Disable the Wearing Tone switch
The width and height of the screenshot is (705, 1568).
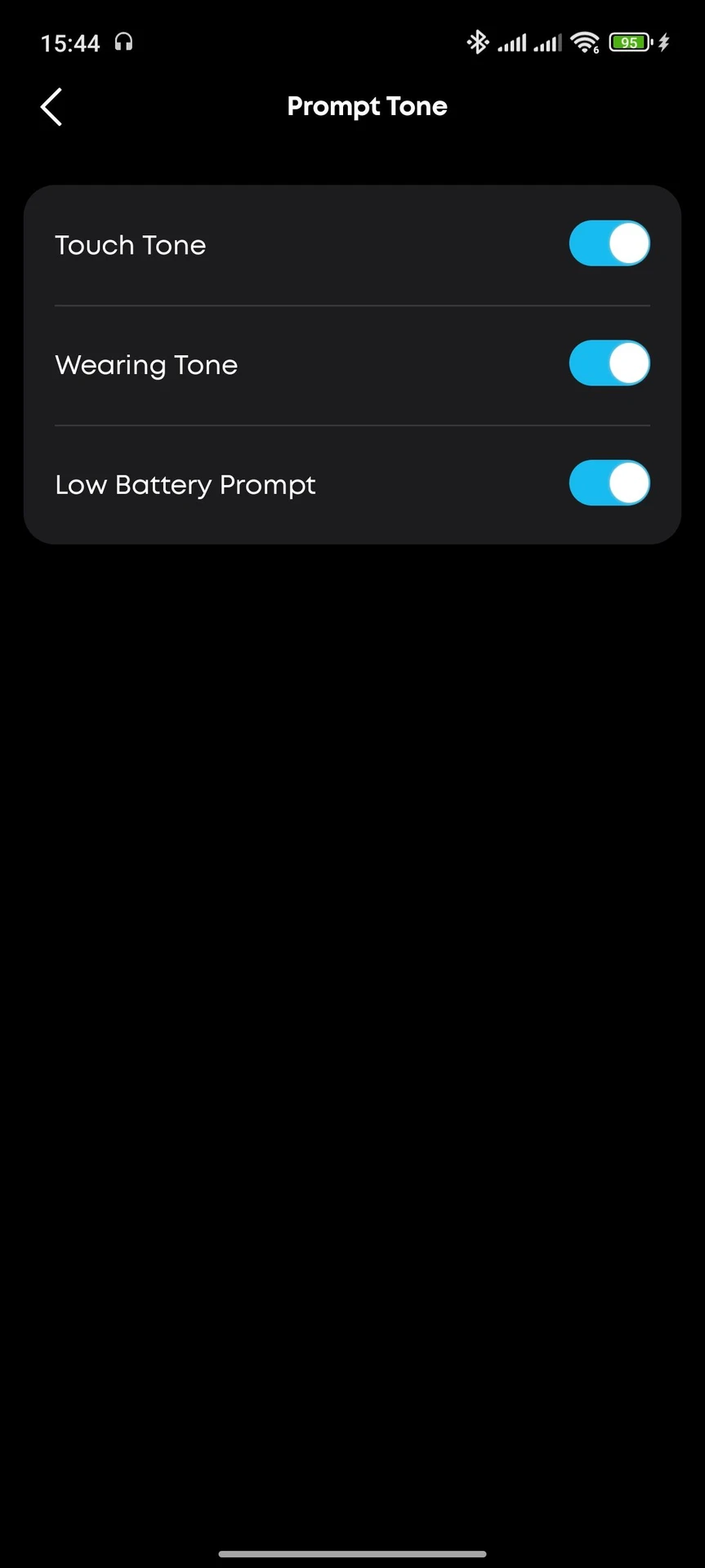(x=609, y=363)
